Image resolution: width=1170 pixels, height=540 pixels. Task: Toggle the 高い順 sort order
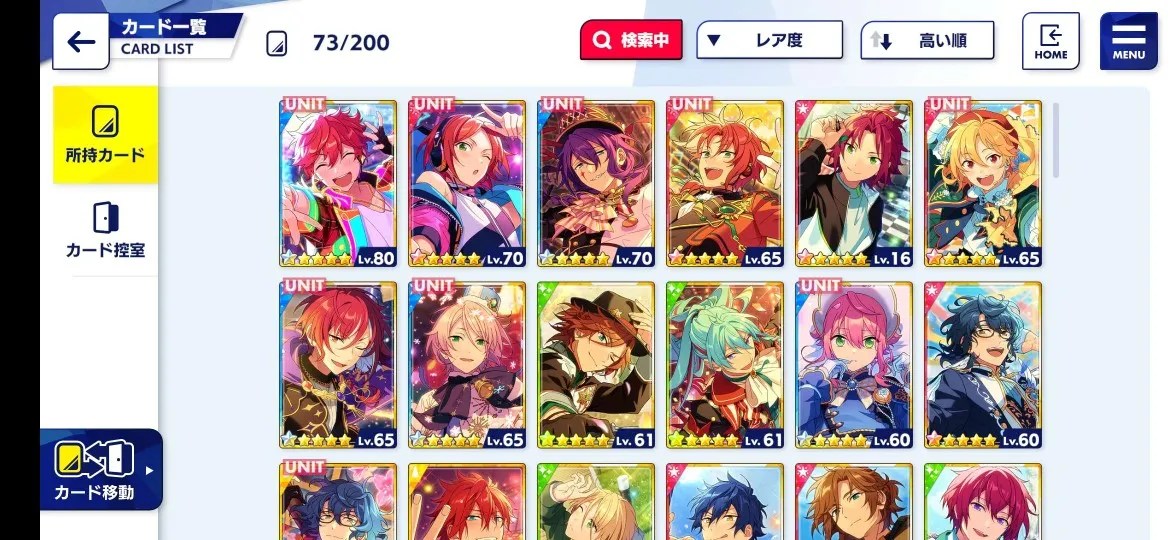927,41
